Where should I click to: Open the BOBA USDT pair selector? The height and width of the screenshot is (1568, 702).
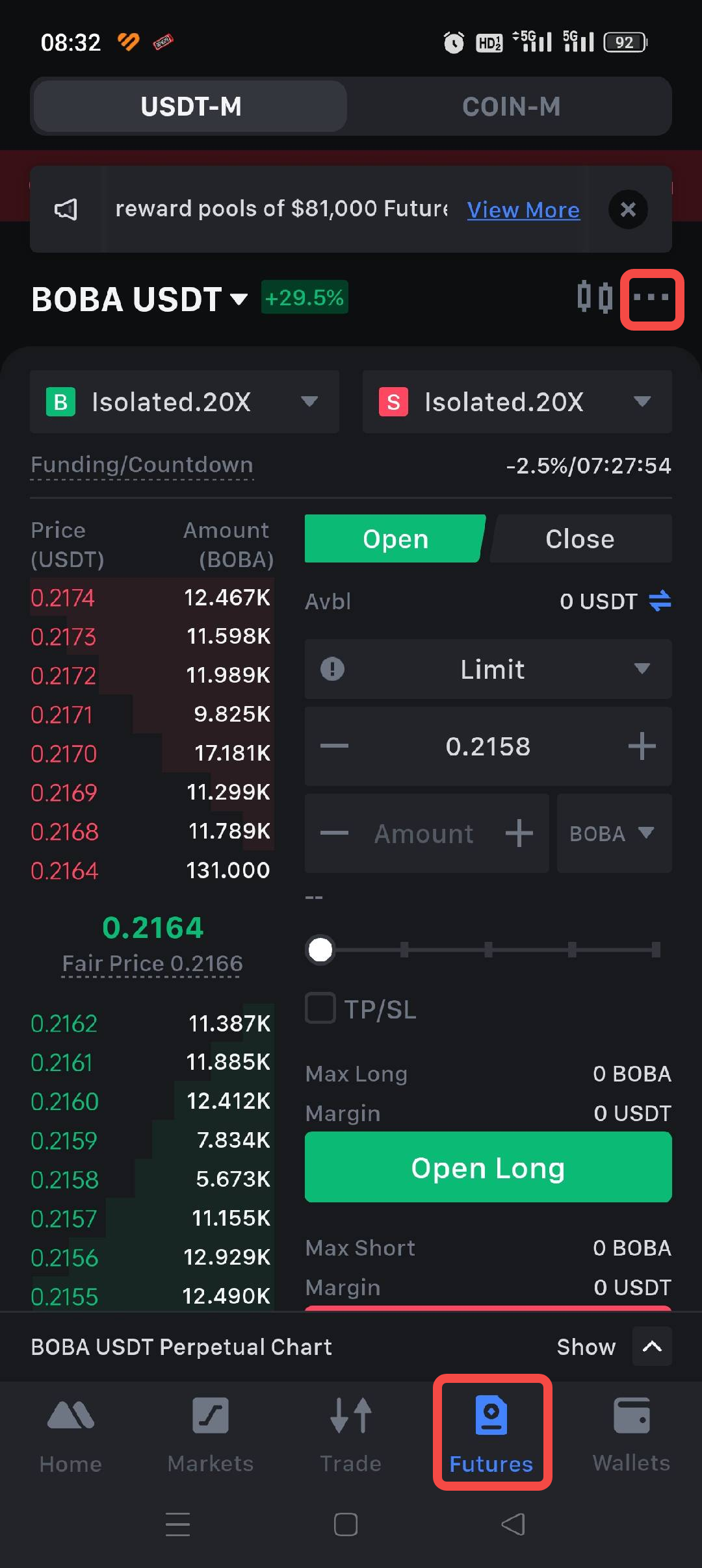(x=140, y=299)
